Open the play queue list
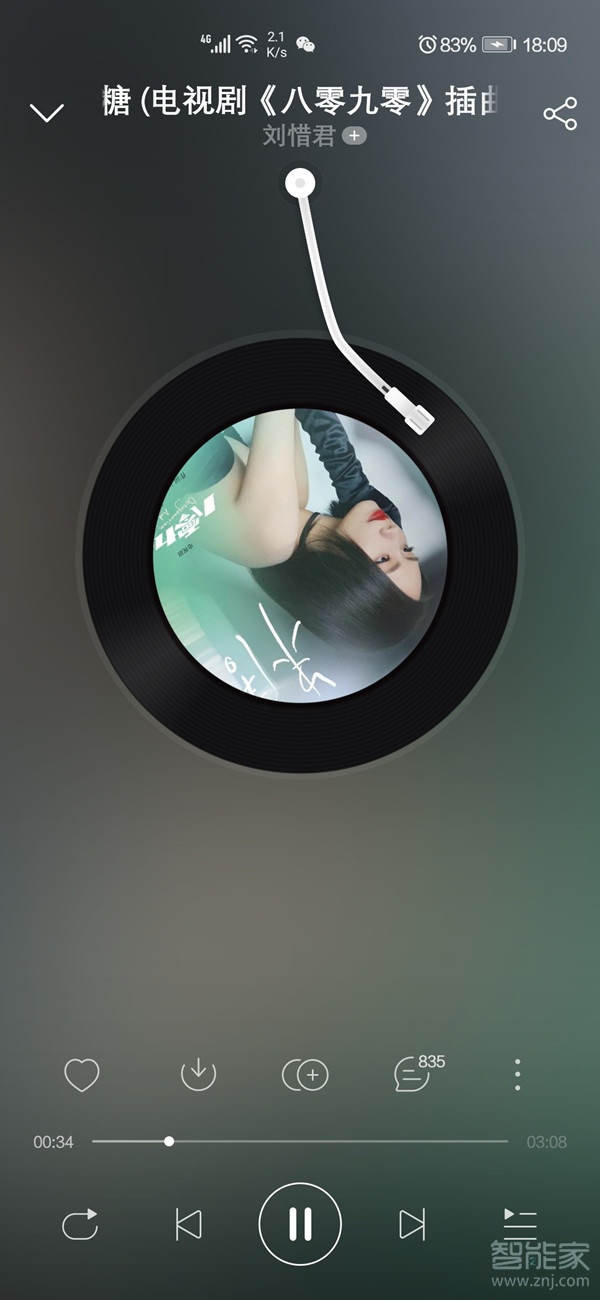Image resolution: width=600 pixels, height=1300 pixels. [x=520, y=1222]
